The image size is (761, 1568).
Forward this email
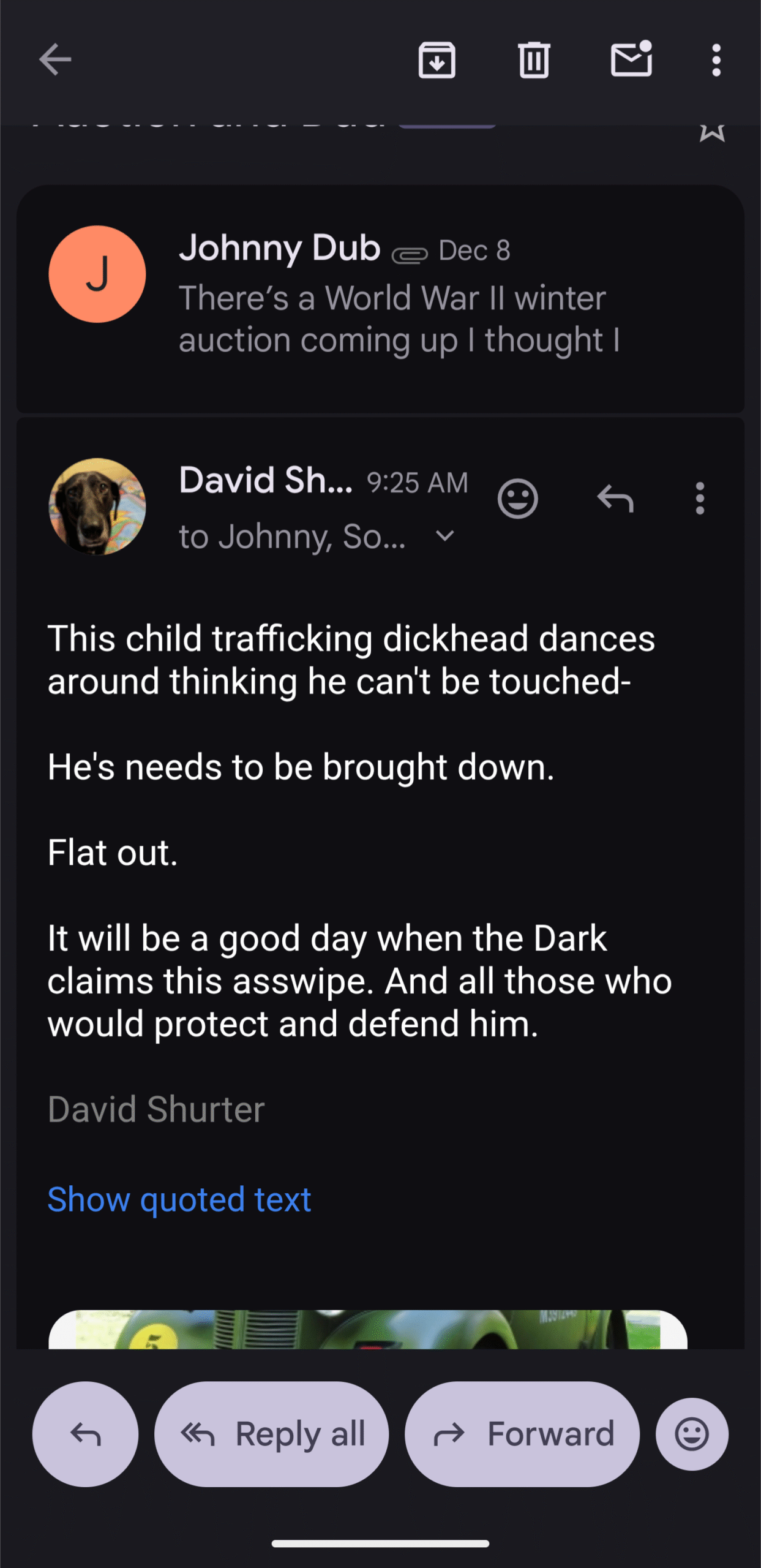(522, 1434)
